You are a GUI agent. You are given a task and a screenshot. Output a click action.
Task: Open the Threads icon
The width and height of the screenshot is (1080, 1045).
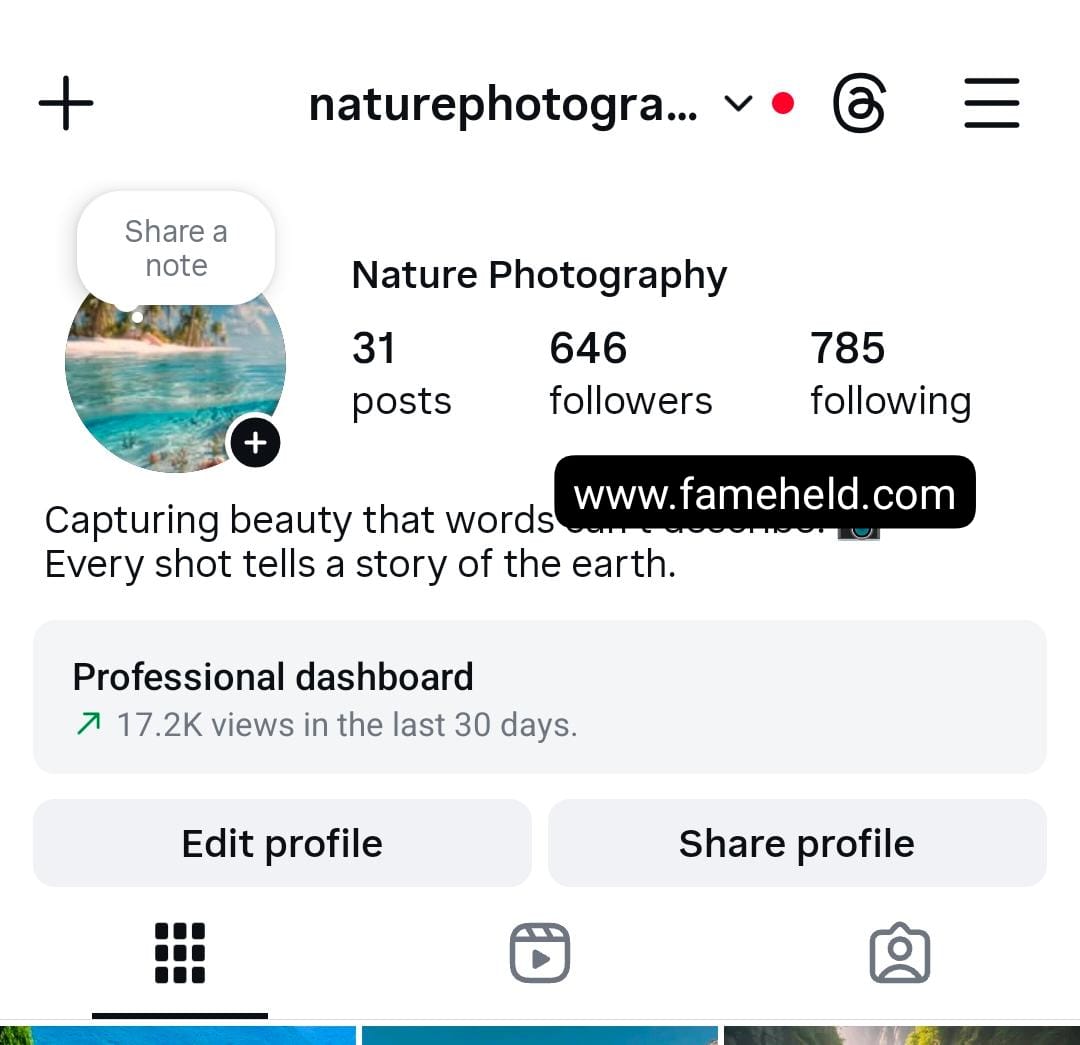(x=859, y=104)
